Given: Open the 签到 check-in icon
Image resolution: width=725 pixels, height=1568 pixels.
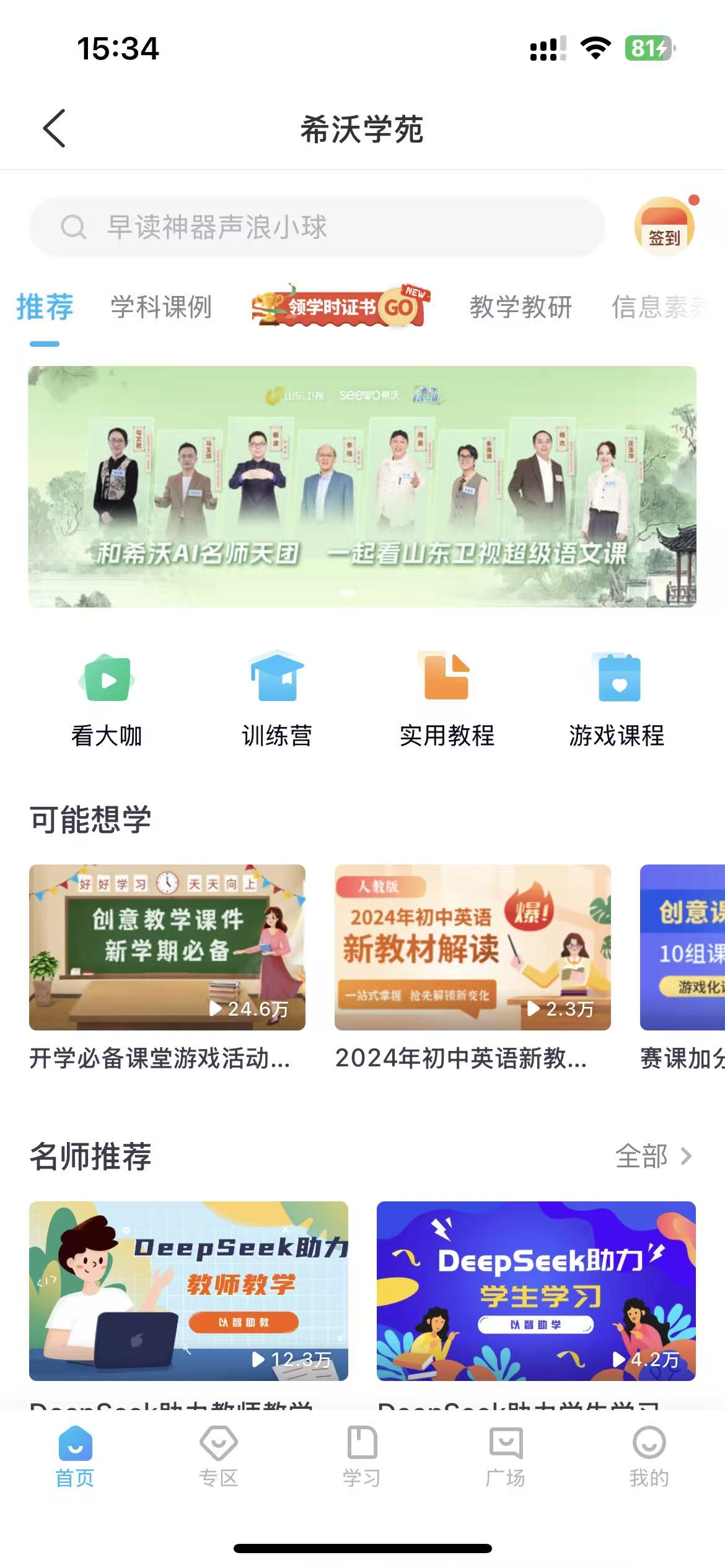Looking at the screenshot, I should [664, 228].
